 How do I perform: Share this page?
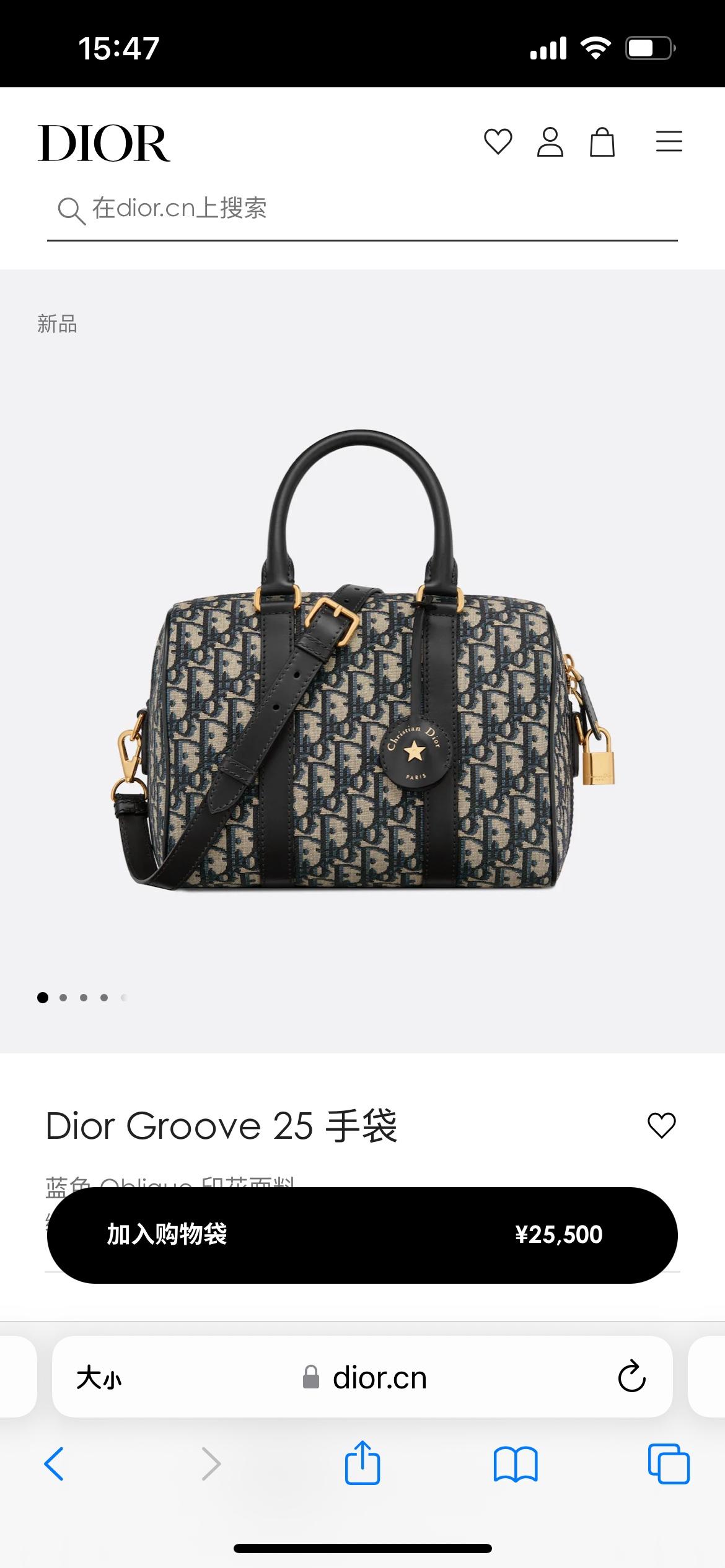pos(362,1464)
